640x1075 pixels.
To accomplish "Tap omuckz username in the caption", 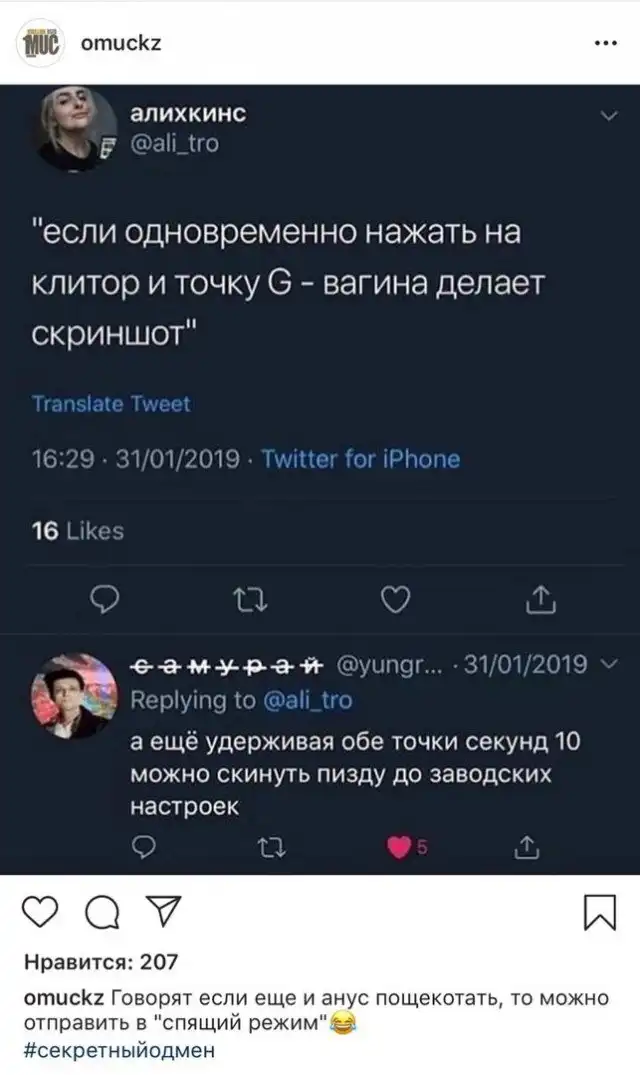I will point(62,998).
